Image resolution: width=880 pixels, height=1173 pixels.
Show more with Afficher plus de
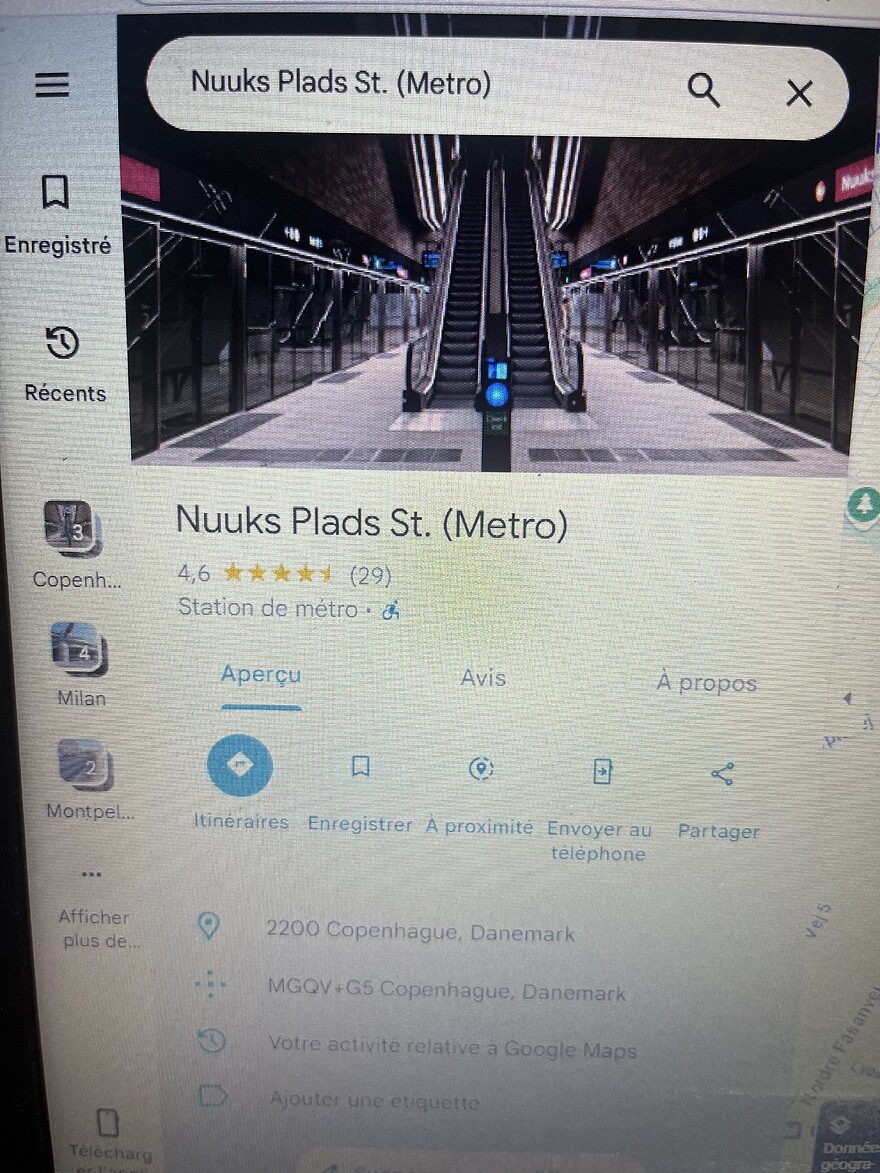pos(93,910)
